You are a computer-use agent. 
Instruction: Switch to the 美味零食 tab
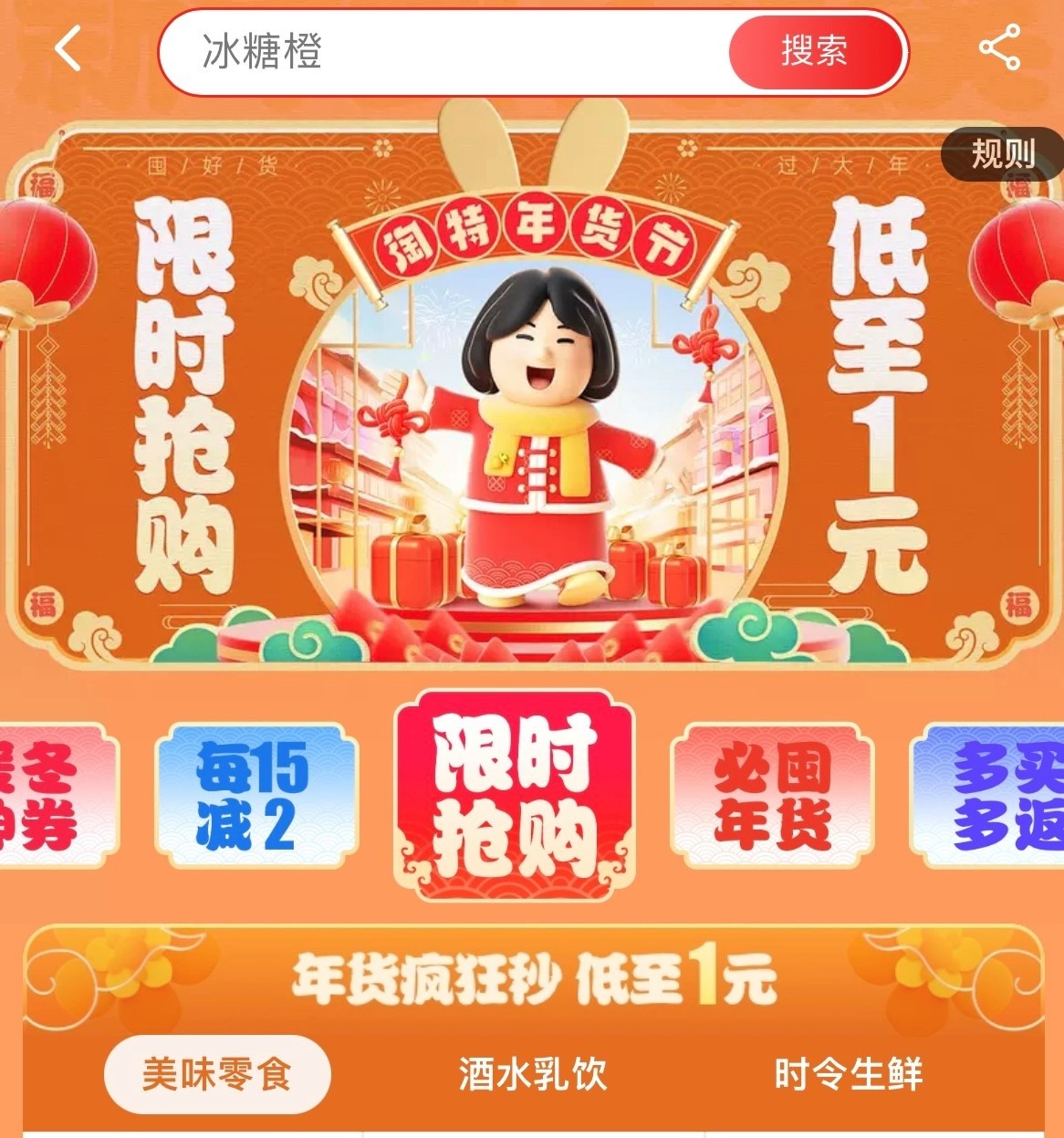217,1074
